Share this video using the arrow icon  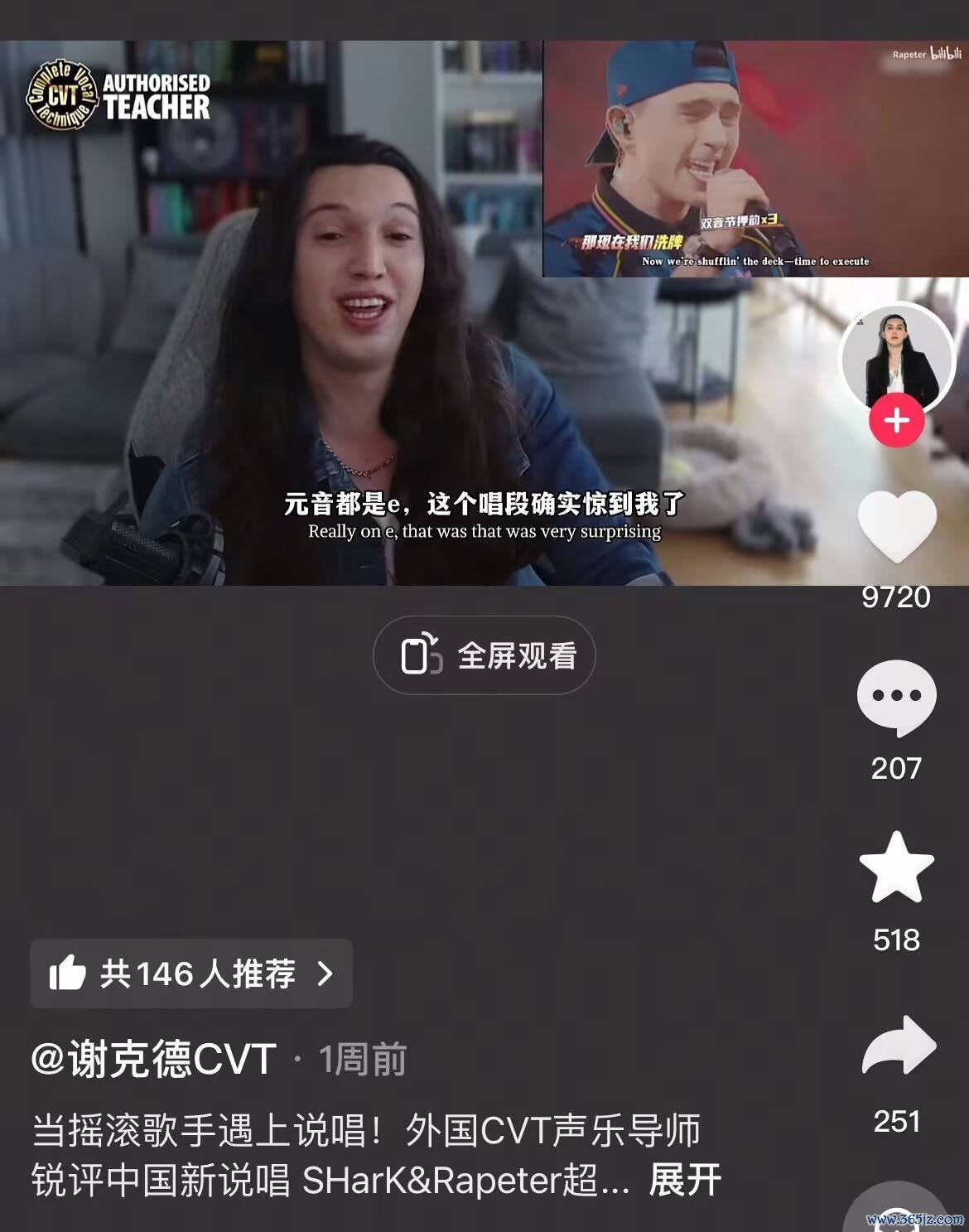[x=898, y=1047]
